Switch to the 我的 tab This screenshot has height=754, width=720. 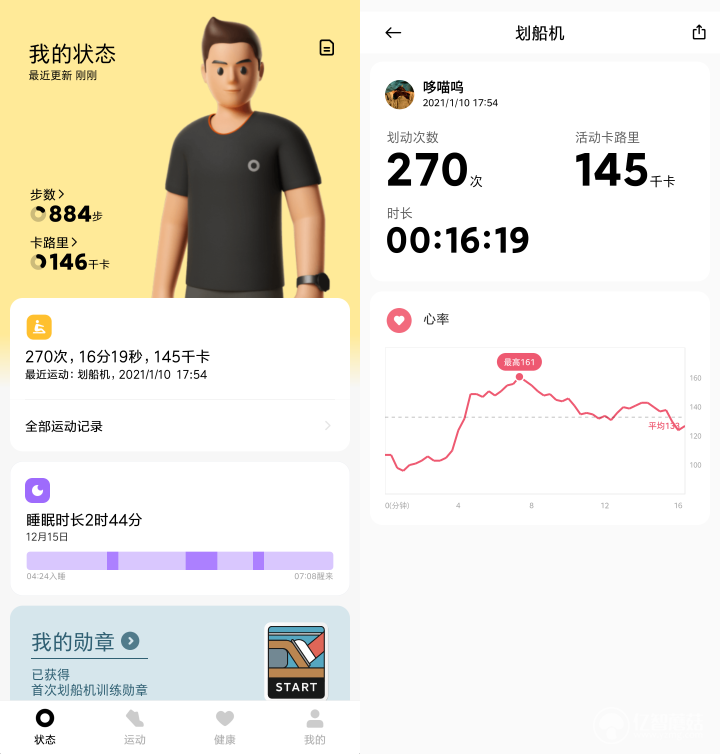tap(315, 727)
